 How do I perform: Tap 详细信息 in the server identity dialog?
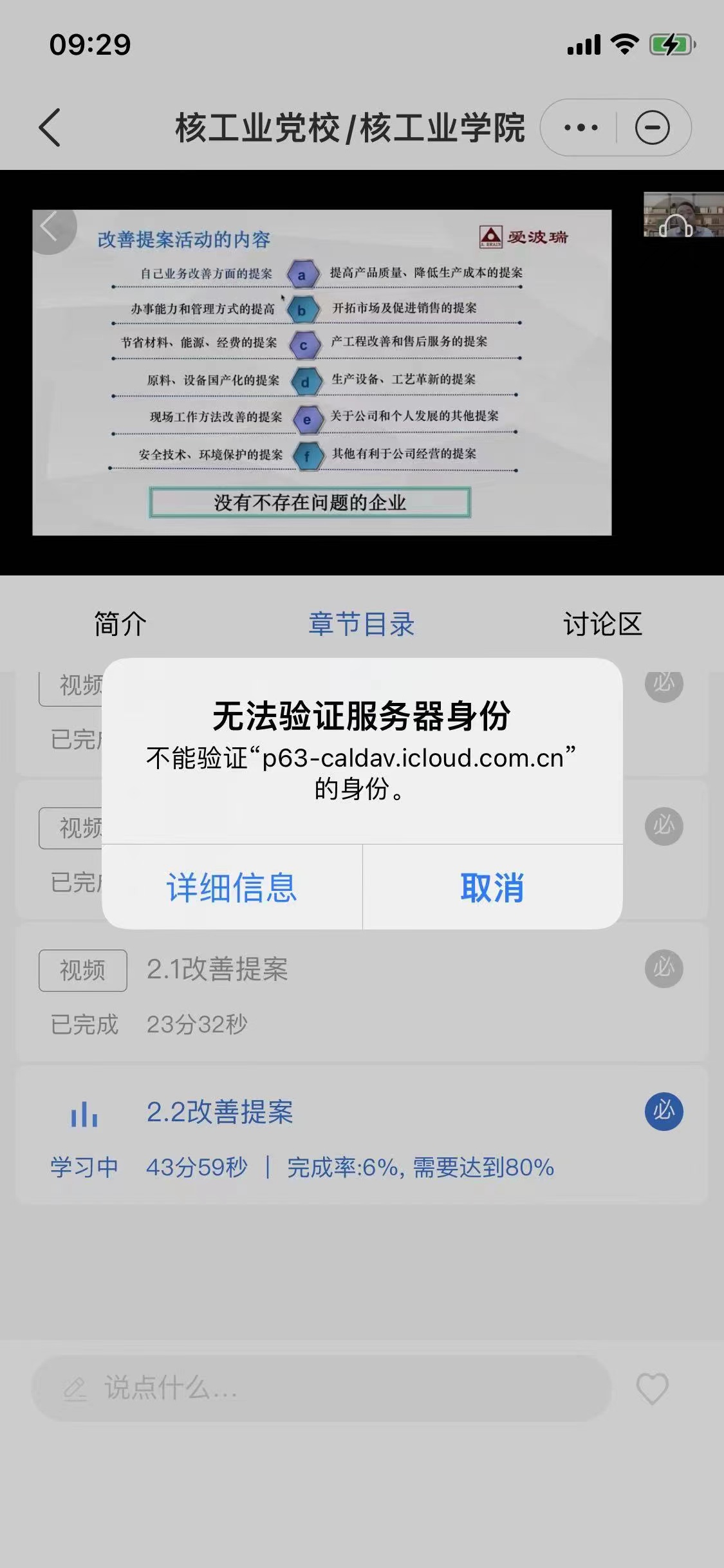coord(232,887)
